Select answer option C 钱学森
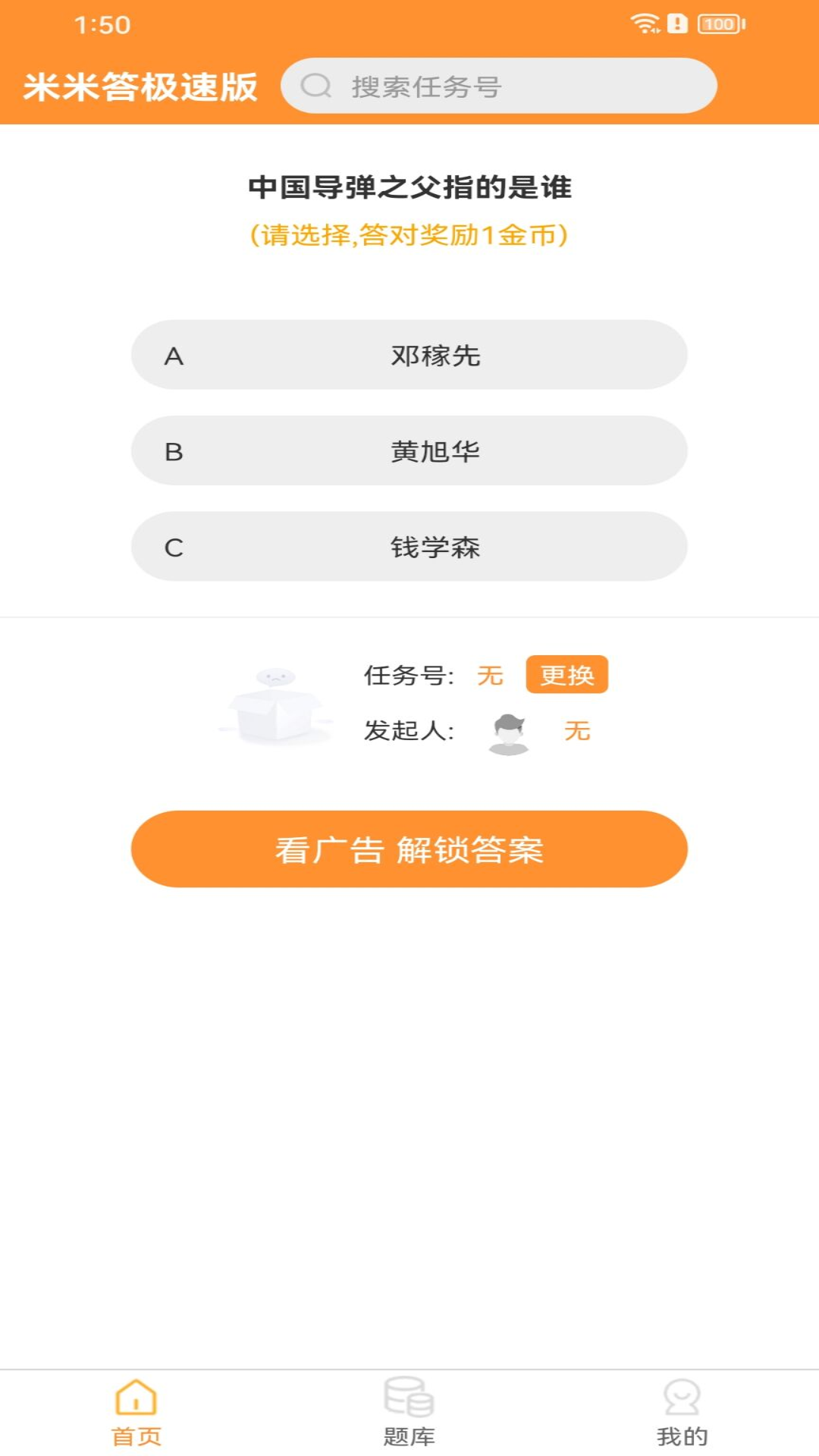This screenshot has width=819, height=1456. (409, 548)
